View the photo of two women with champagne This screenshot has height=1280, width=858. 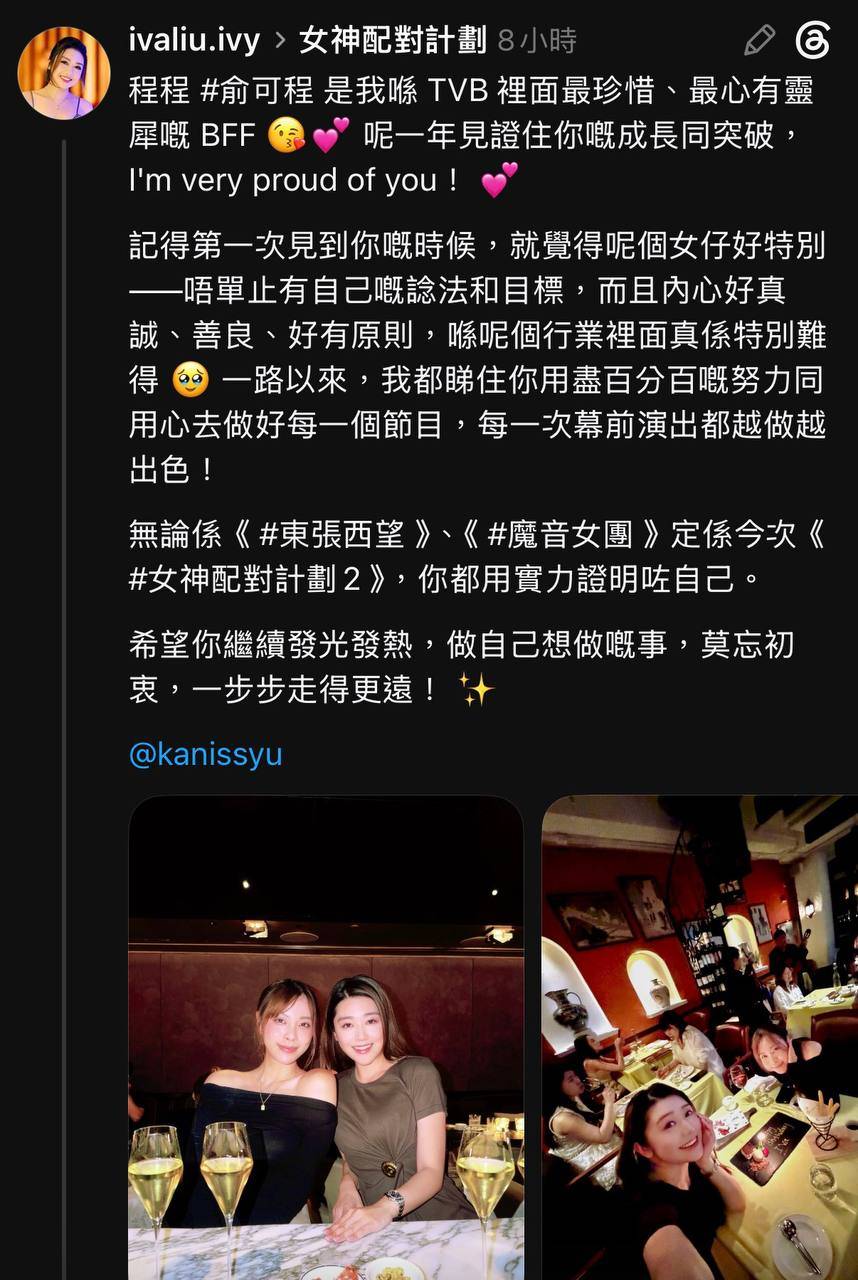pyautogui.click(x=326, y=1037)
